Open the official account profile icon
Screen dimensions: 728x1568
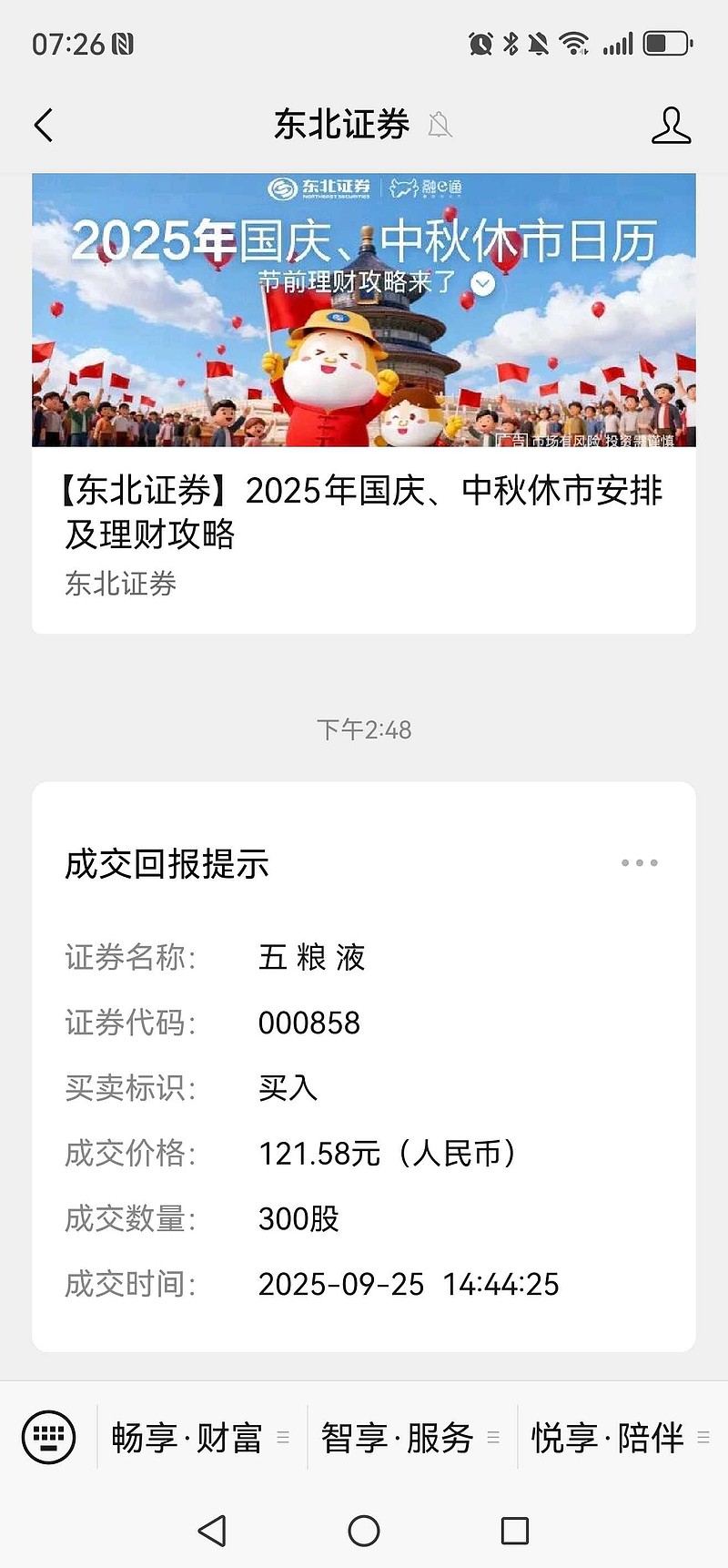click(x=671, y=125)
